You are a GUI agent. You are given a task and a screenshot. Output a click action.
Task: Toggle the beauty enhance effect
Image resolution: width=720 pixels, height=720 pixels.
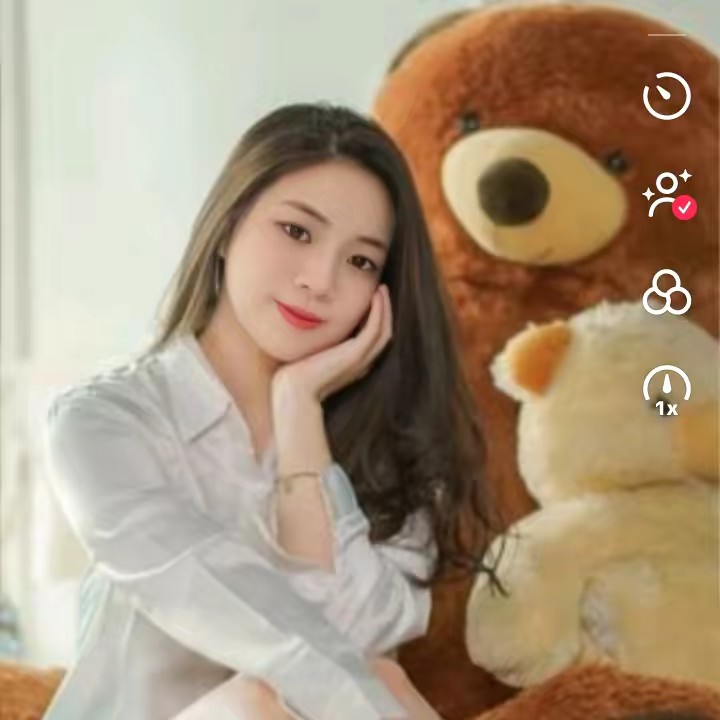click(x=667, y=194)
